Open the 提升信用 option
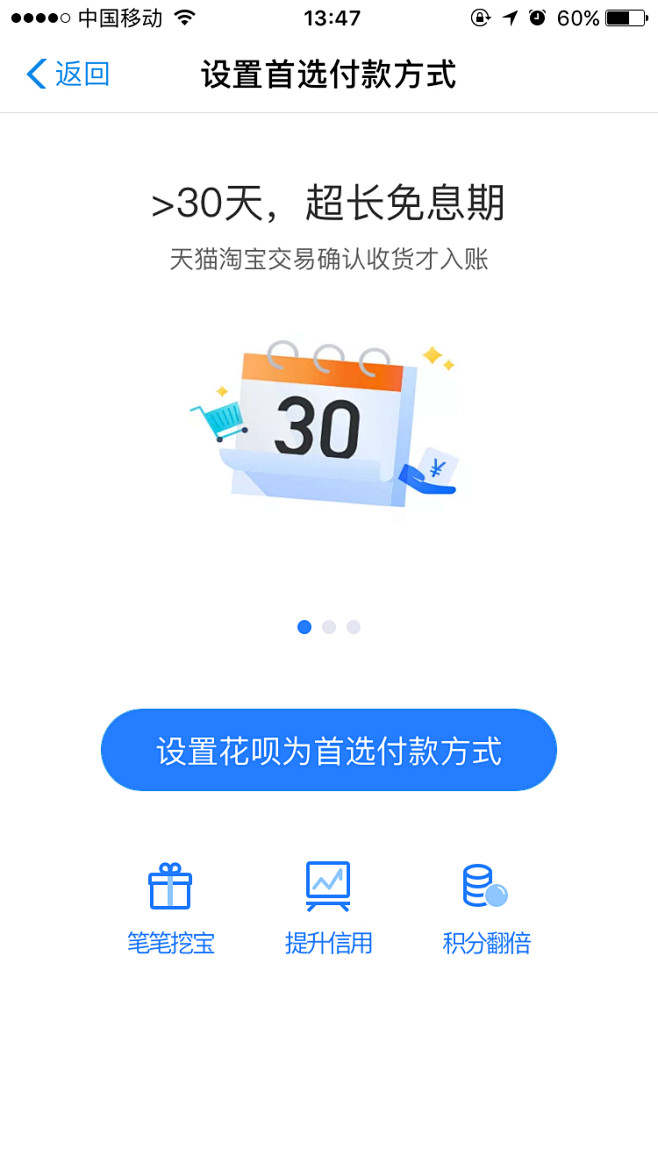The image size is (658, 1170). (328, 907)
